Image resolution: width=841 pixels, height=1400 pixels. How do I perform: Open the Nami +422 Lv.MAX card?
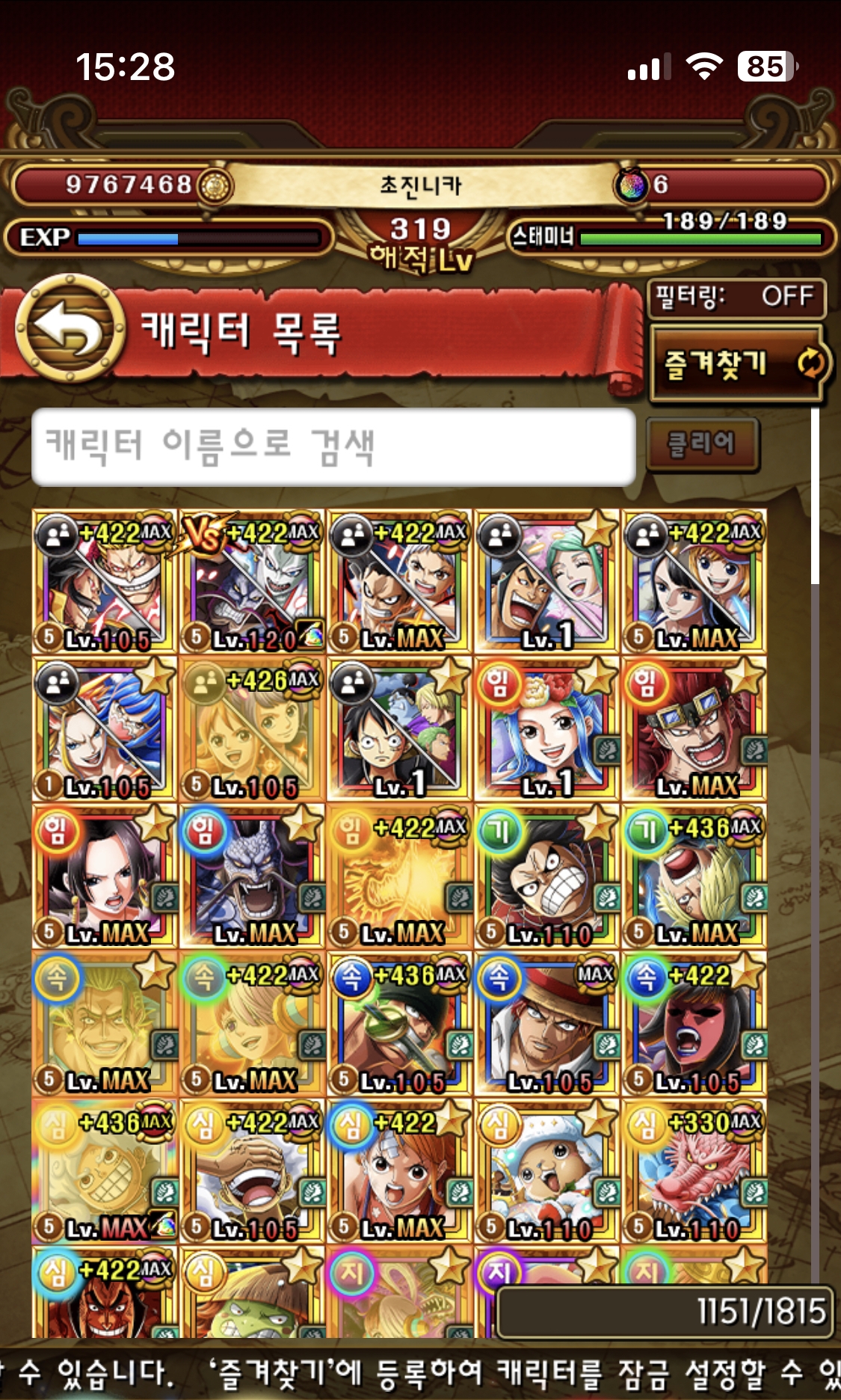tap(399, 1171)
